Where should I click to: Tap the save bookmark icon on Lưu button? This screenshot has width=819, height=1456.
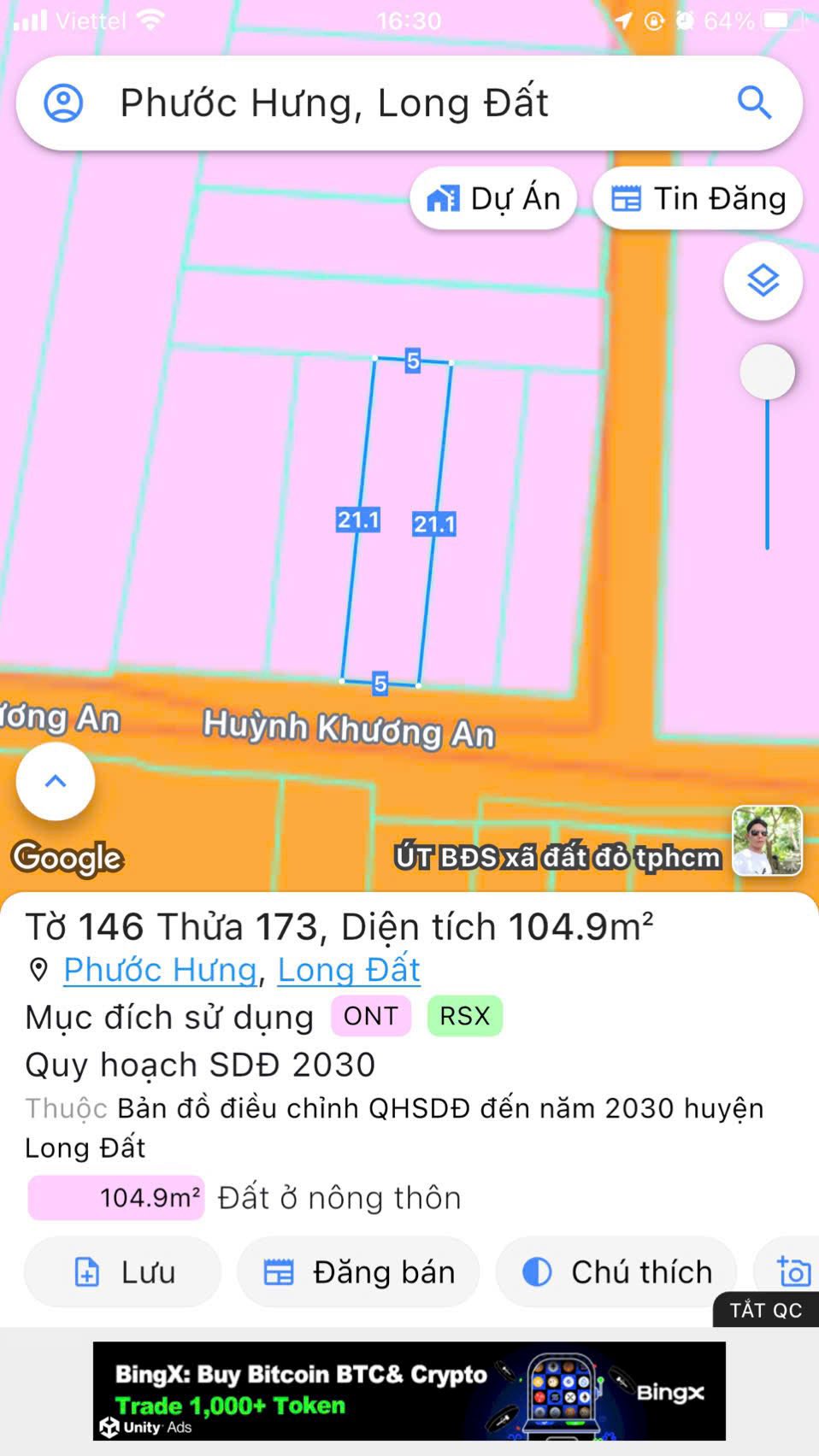pos(86,1271)
